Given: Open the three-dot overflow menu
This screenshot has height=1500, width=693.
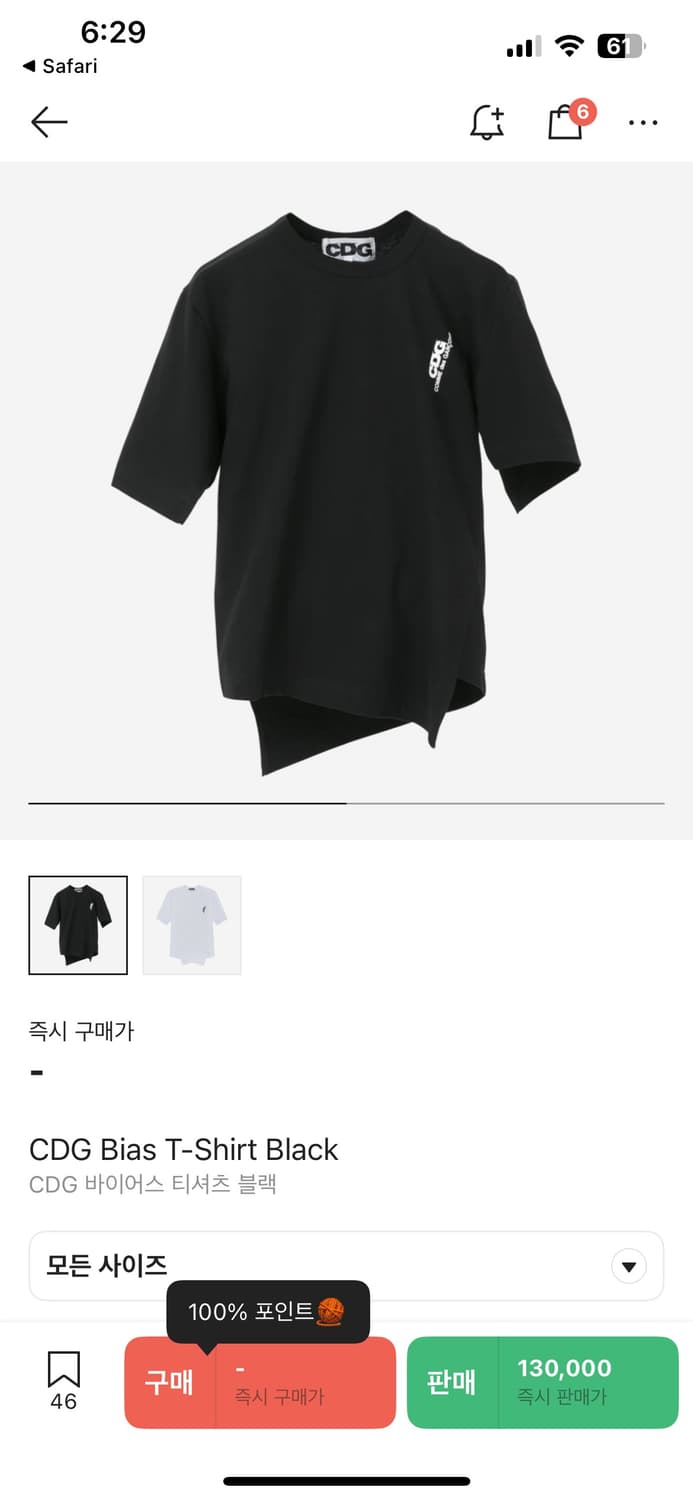Looking at the screenshot, I should [x=643, y=123].
